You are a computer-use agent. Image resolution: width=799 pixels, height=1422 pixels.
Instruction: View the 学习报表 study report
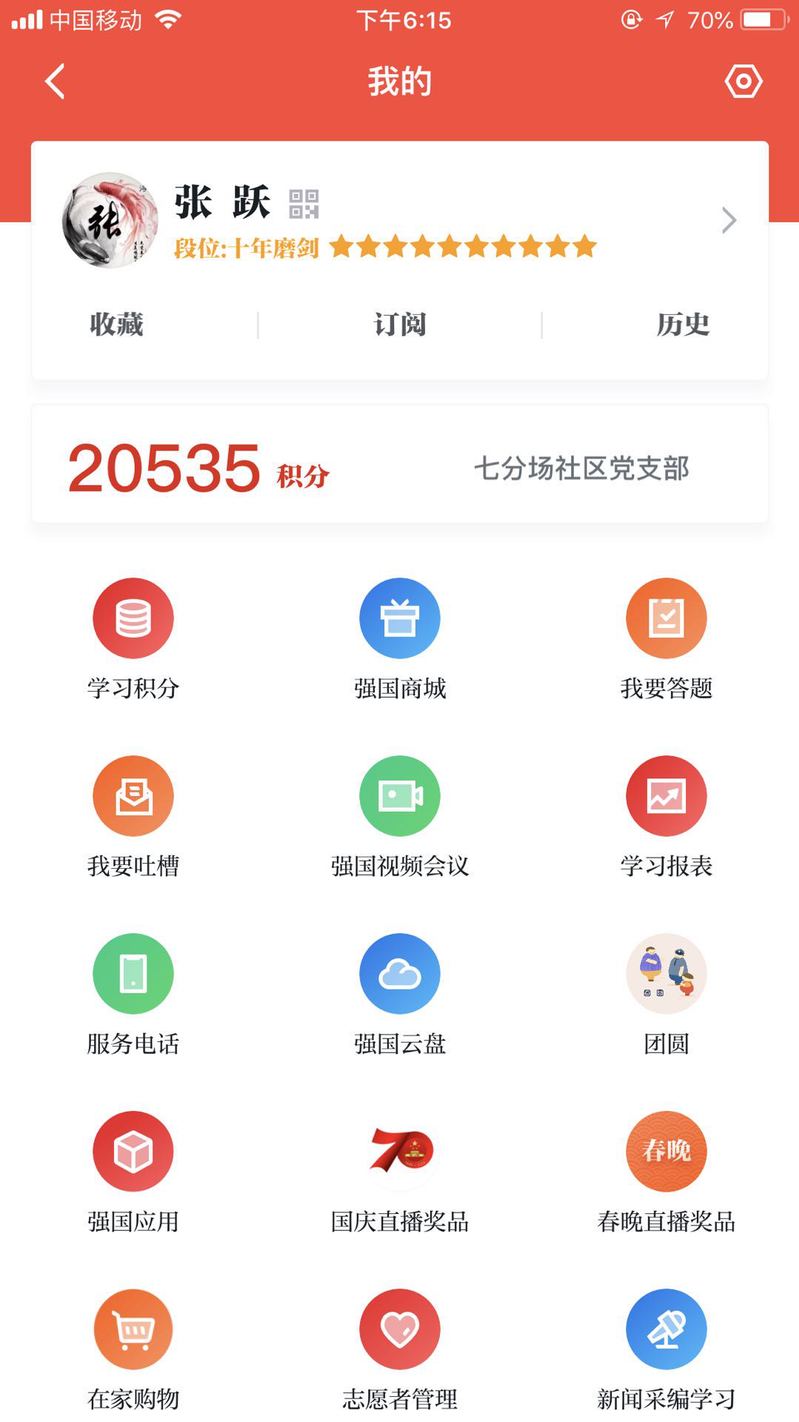pyautogui.click(x=666, y=797)
